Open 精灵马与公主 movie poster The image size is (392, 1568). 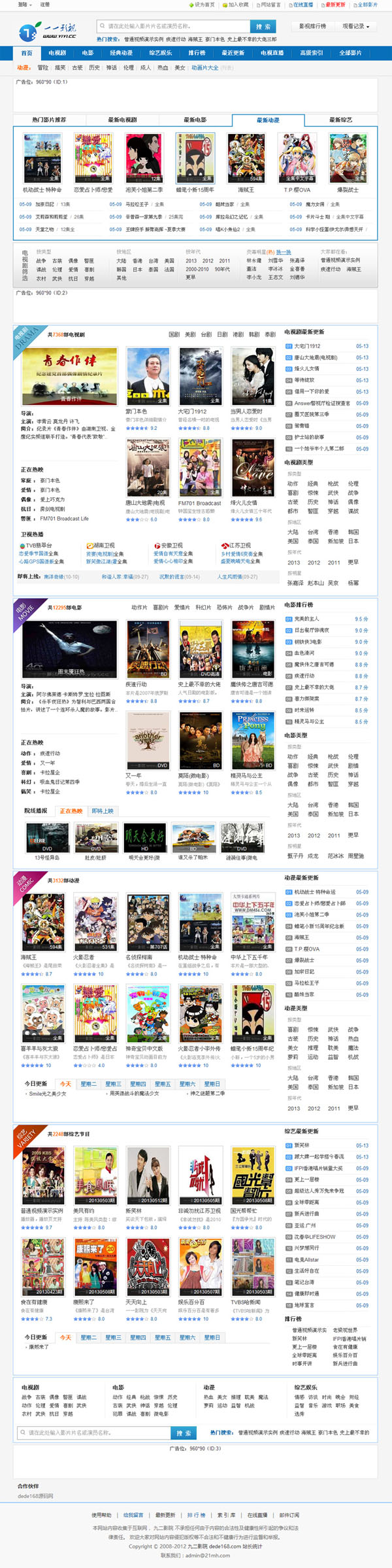coord(253,740)
